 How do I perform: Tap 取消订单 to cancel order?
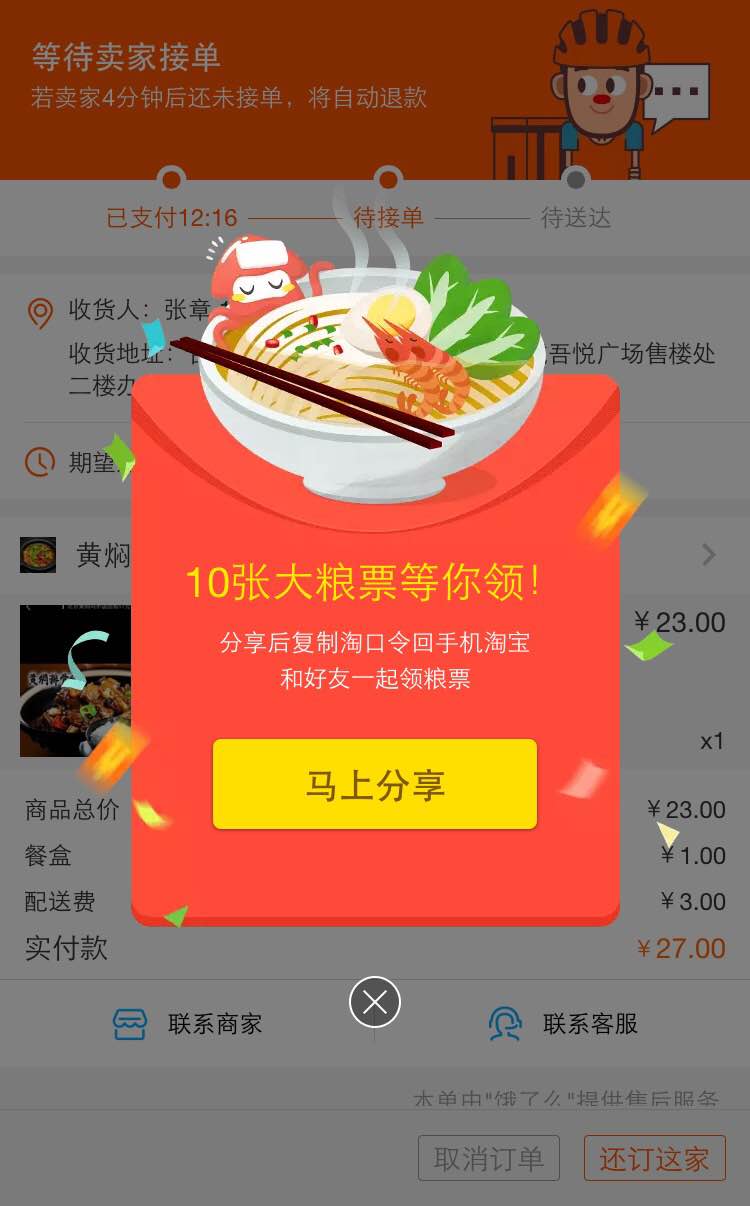[489, 1159]
